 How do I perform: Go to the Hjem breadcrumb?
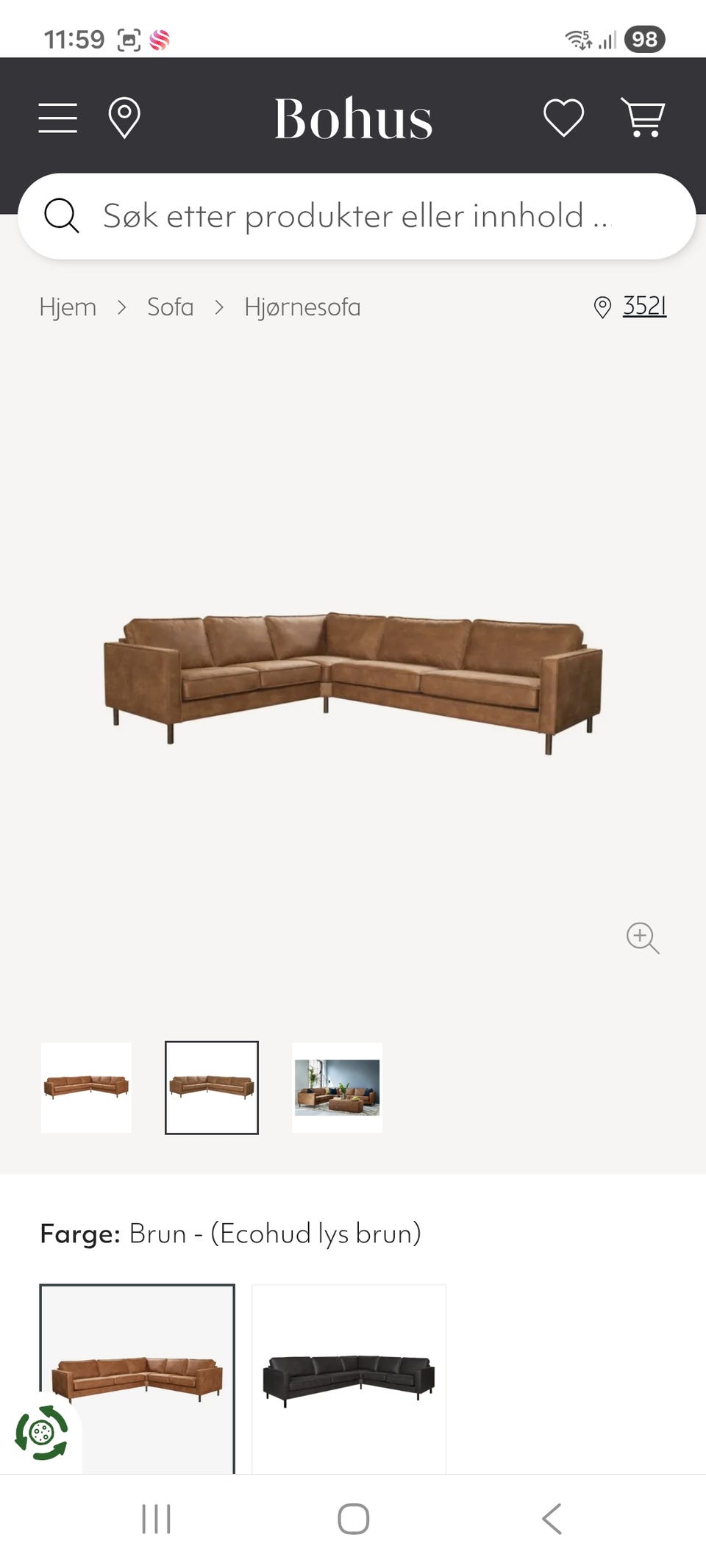[68, 307]
